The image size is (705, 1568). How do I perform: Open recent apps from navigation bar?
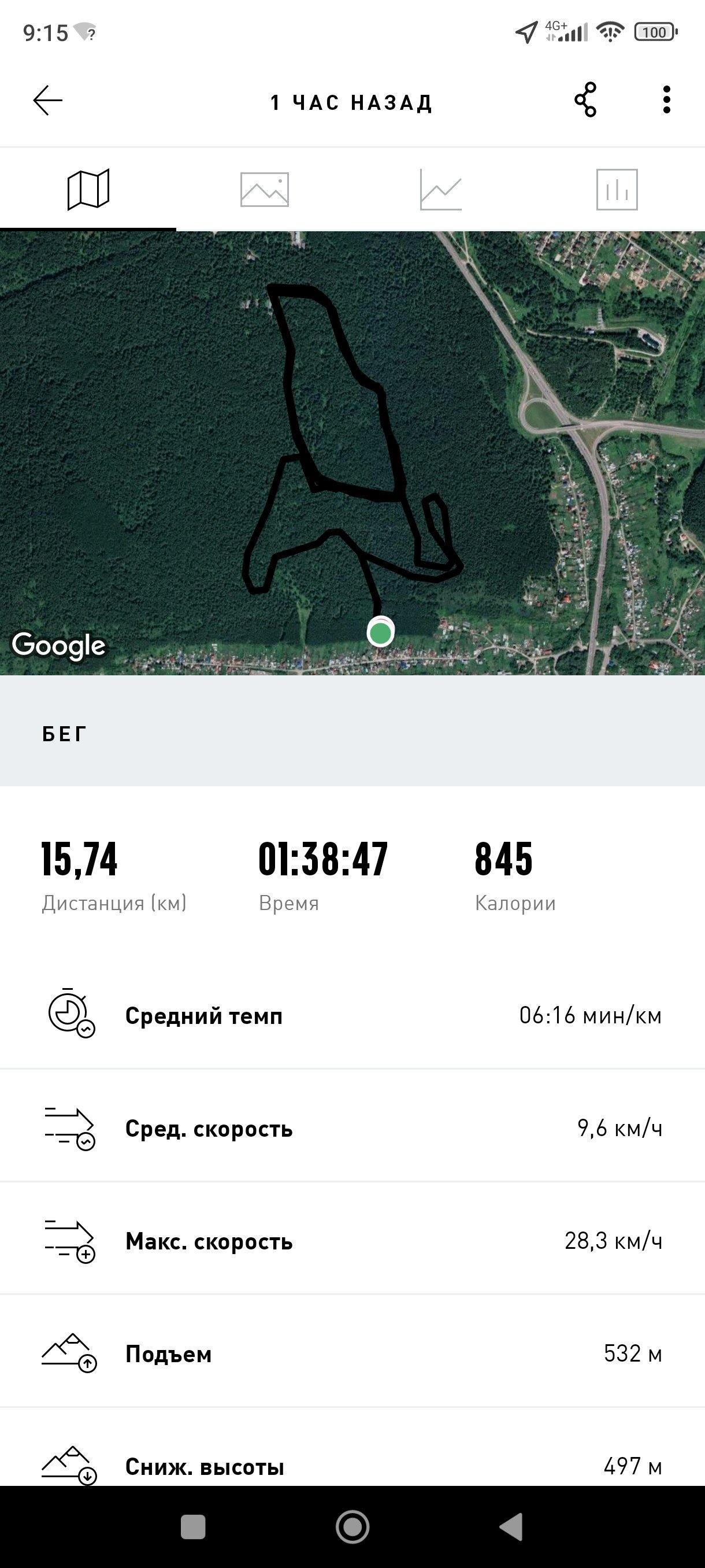[193, 1526]
